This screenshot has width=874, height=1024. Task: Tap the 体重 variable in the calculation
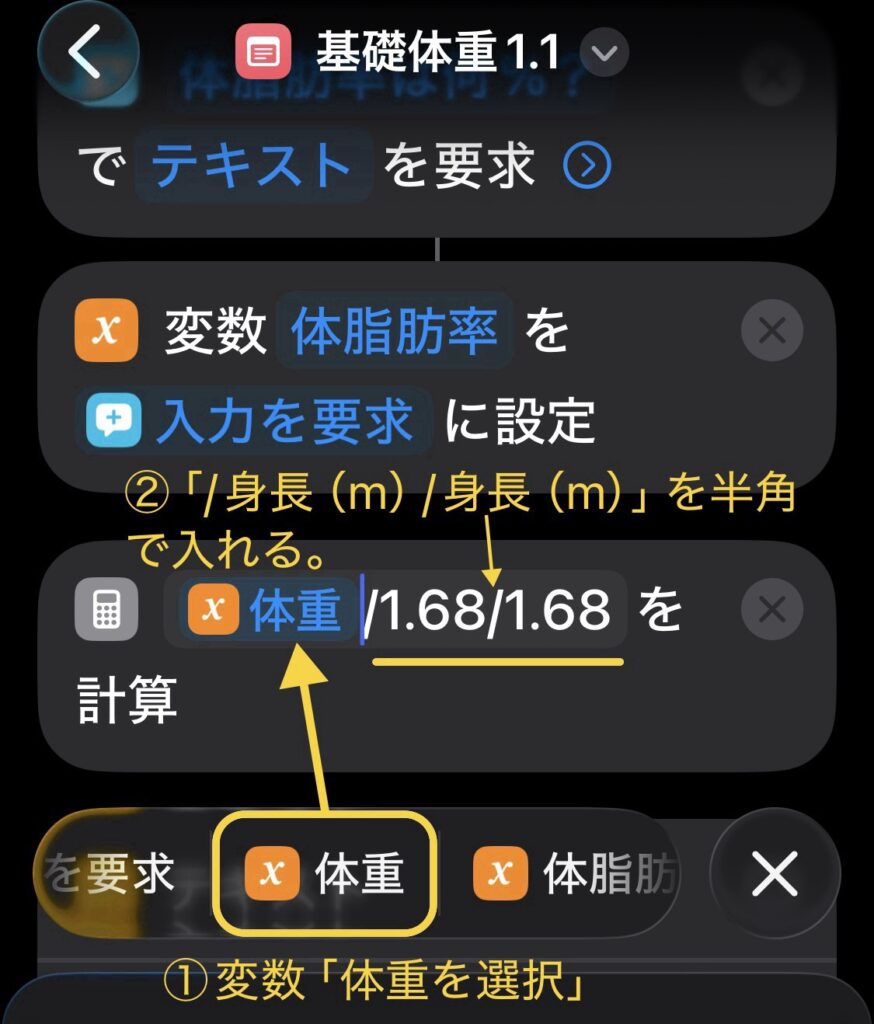pos(270,609)
